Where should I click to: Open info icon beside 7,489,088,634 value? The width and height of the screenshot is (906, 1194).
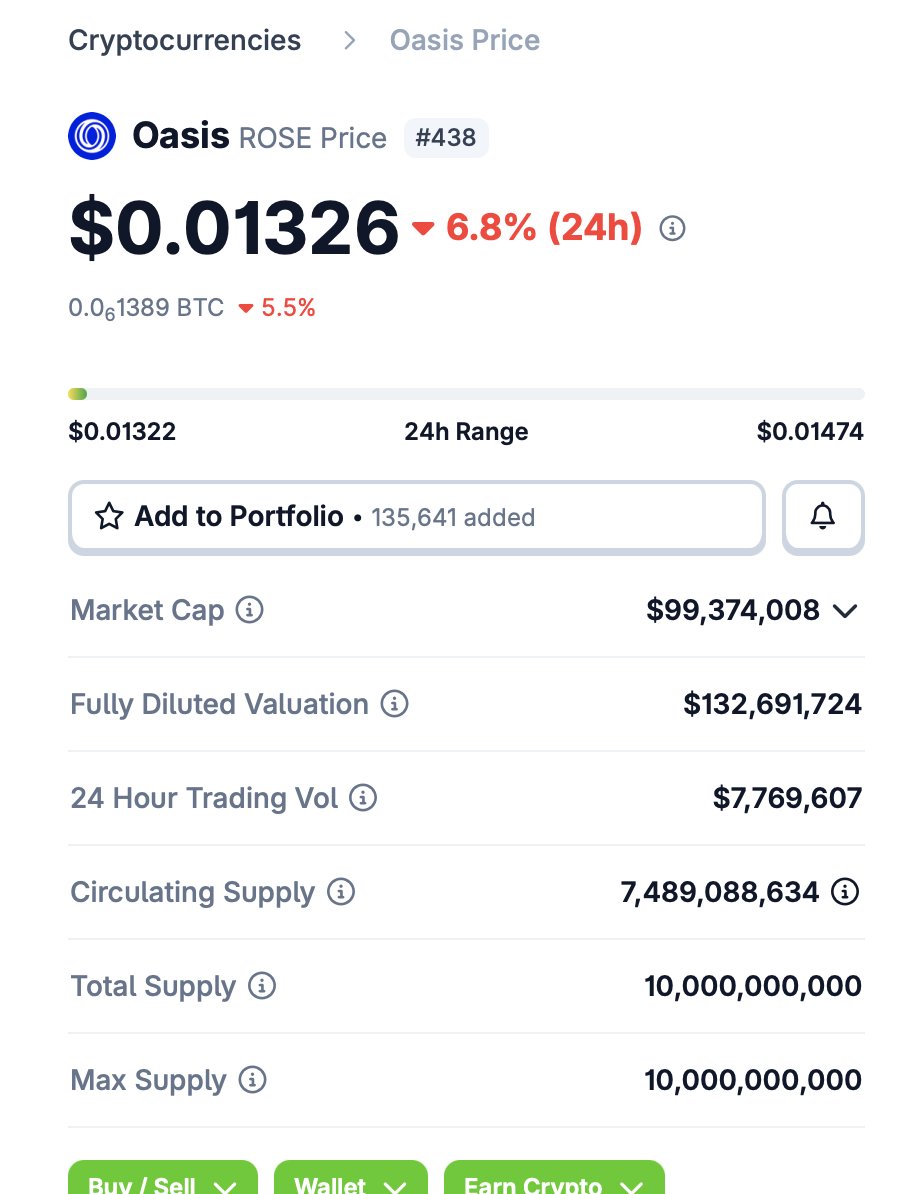point(846,892)
